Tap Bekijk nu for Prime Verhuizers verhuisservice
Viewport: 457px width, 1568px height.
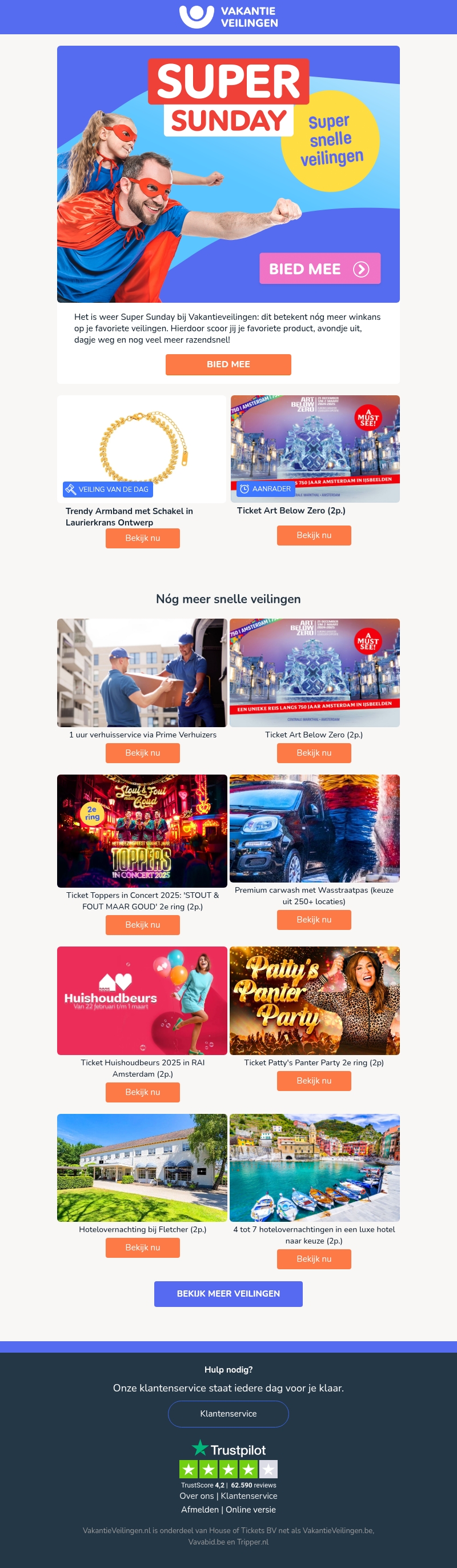click(142, 753)
